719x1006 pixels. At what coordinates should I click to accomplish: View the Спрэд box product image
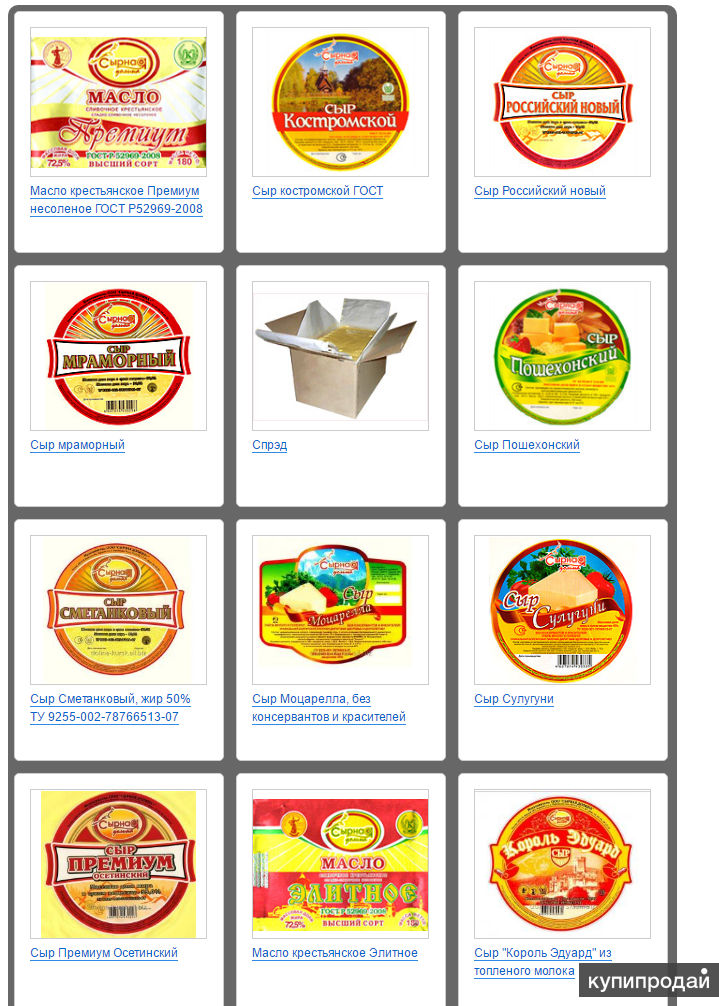(340, 356)
